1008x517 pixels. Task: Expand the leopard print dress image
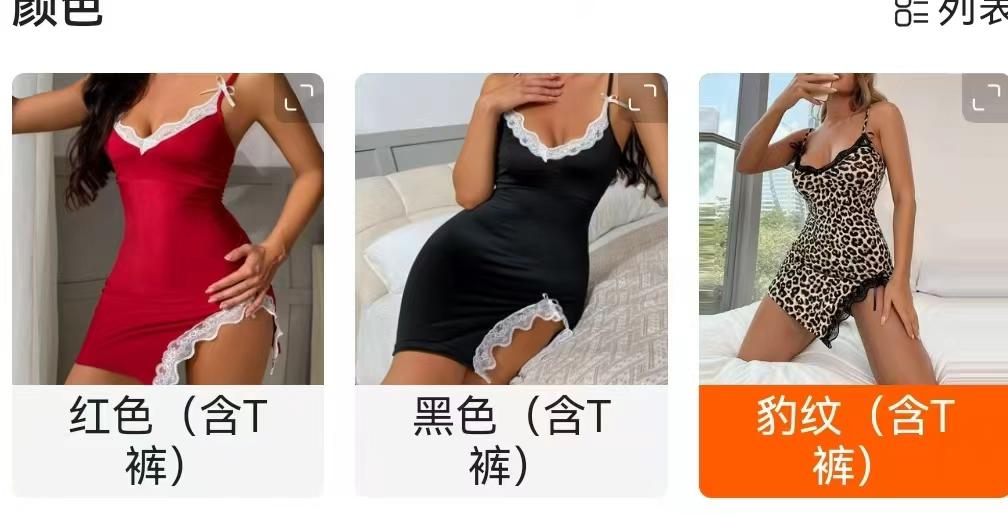pyautogui.click(x=984, y=97)
